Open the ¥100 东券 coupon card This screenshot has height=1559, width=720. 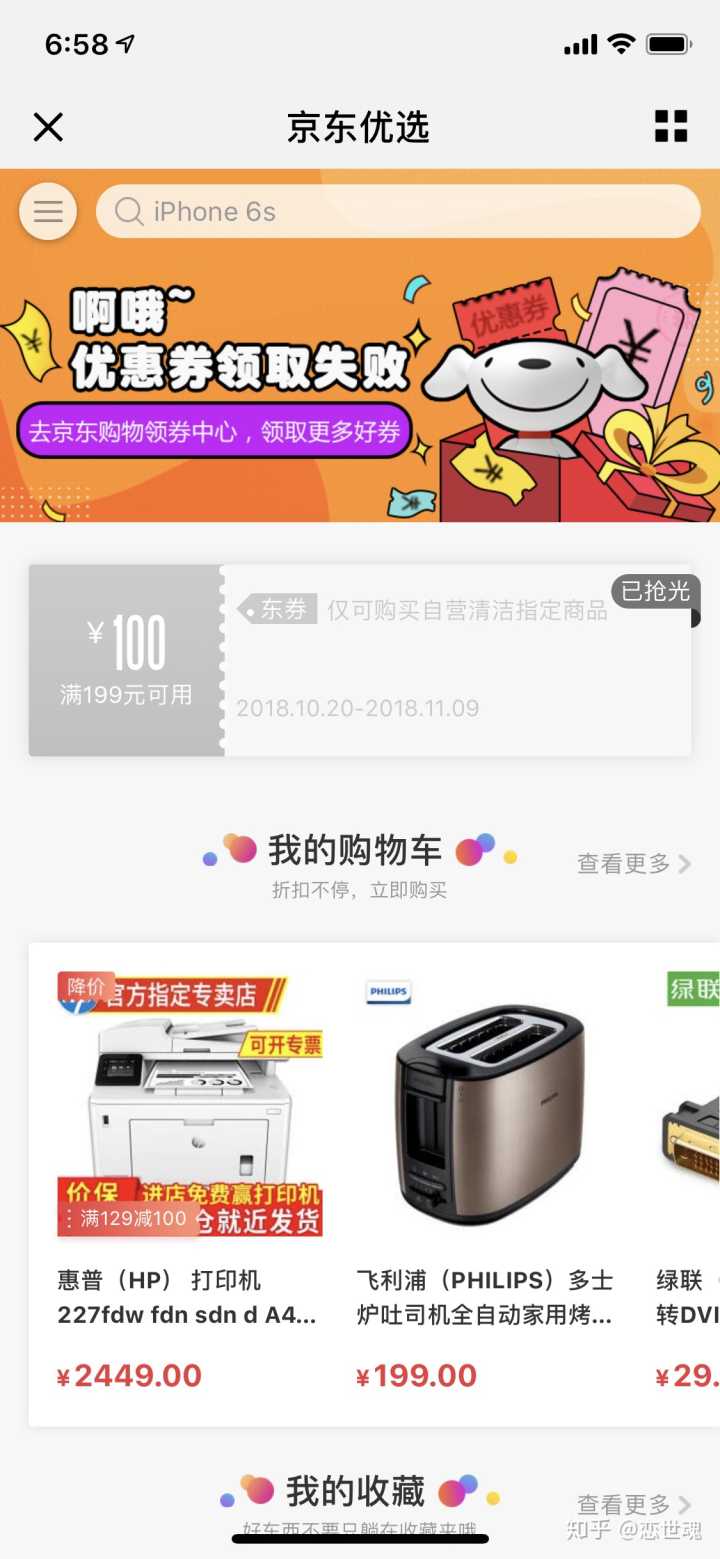[x=359, y=660]
